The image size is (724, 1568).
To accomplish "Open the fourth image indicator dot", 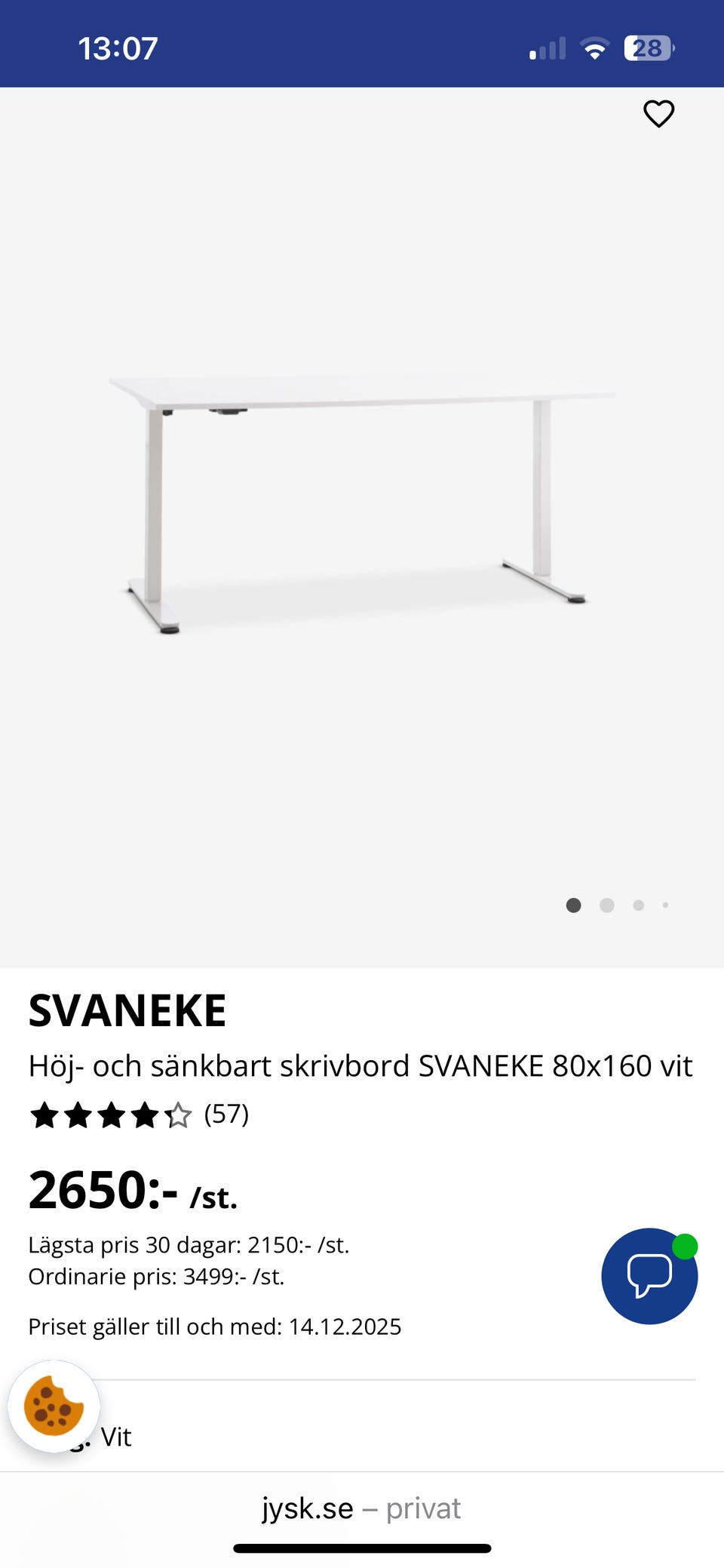I will [x=666, y=904].
